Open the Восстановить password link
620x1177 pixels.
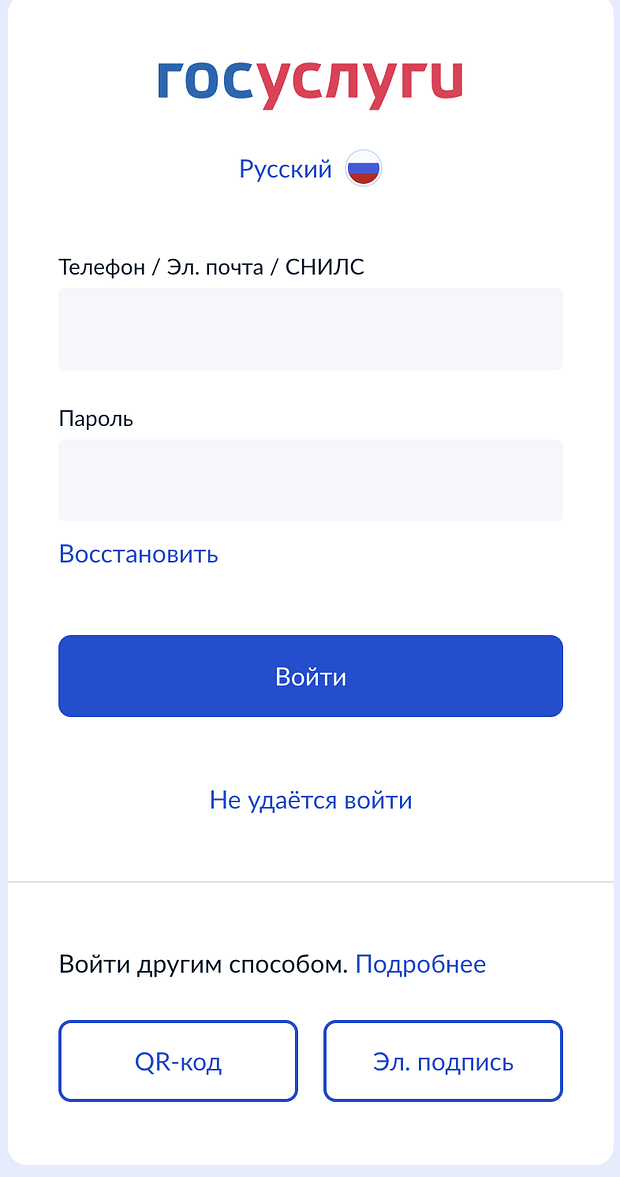coord(138,554)
